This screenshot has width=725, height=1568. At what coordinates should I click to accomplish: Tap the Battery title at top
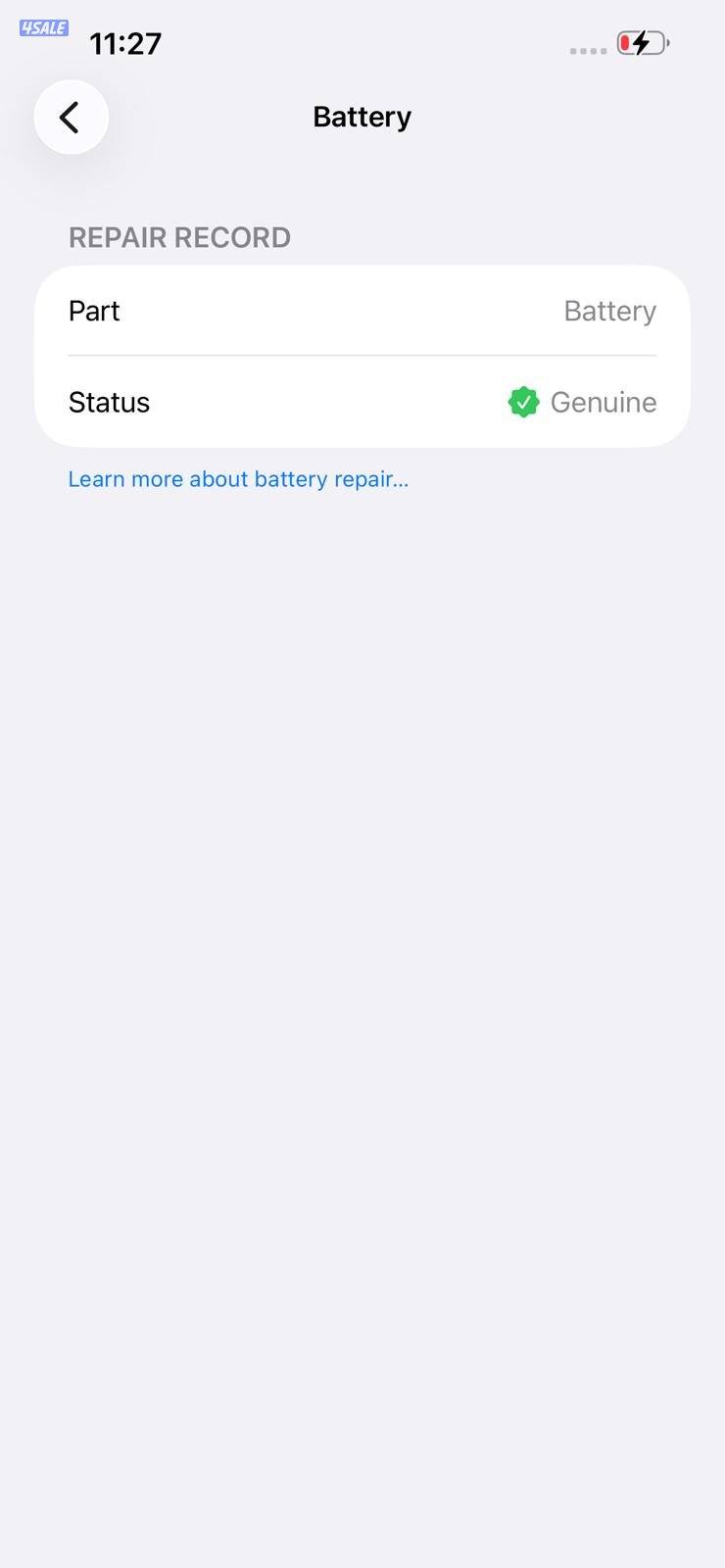pos(362,116)
